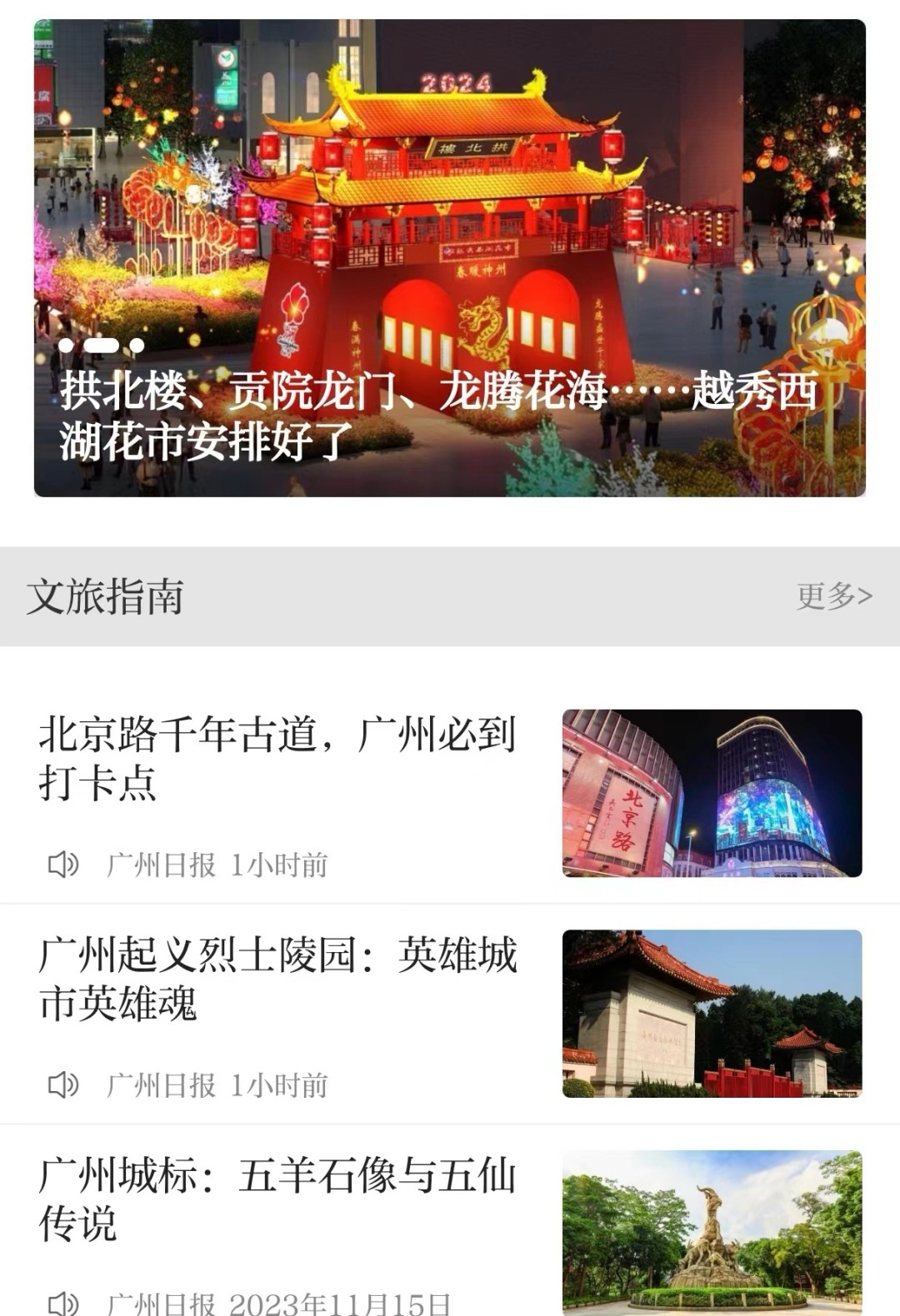
Task: Tap the banner carousel page indicator dots
Action: click(x=102, y=345)
